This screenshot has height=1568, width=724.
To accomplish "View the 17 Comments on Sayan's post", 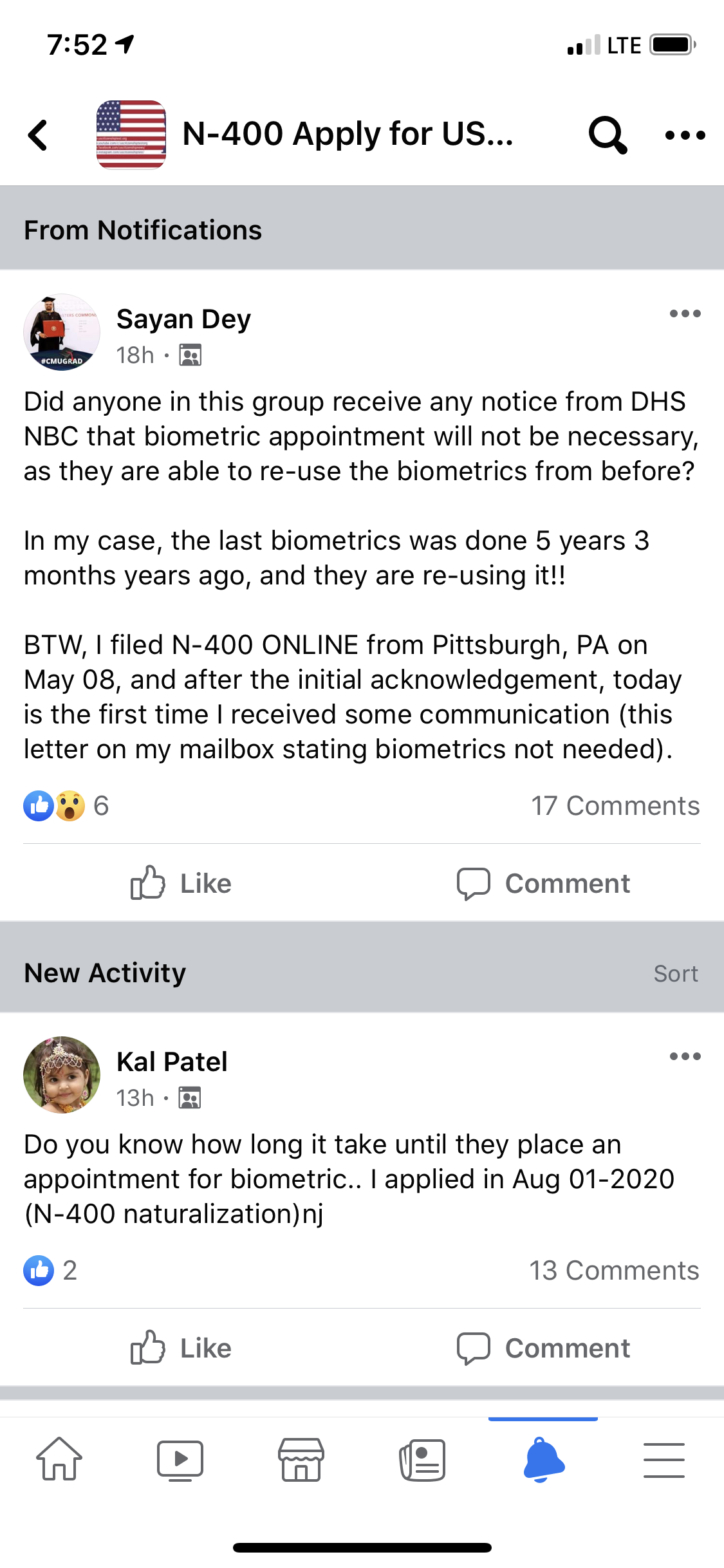I will pos(615,806).
